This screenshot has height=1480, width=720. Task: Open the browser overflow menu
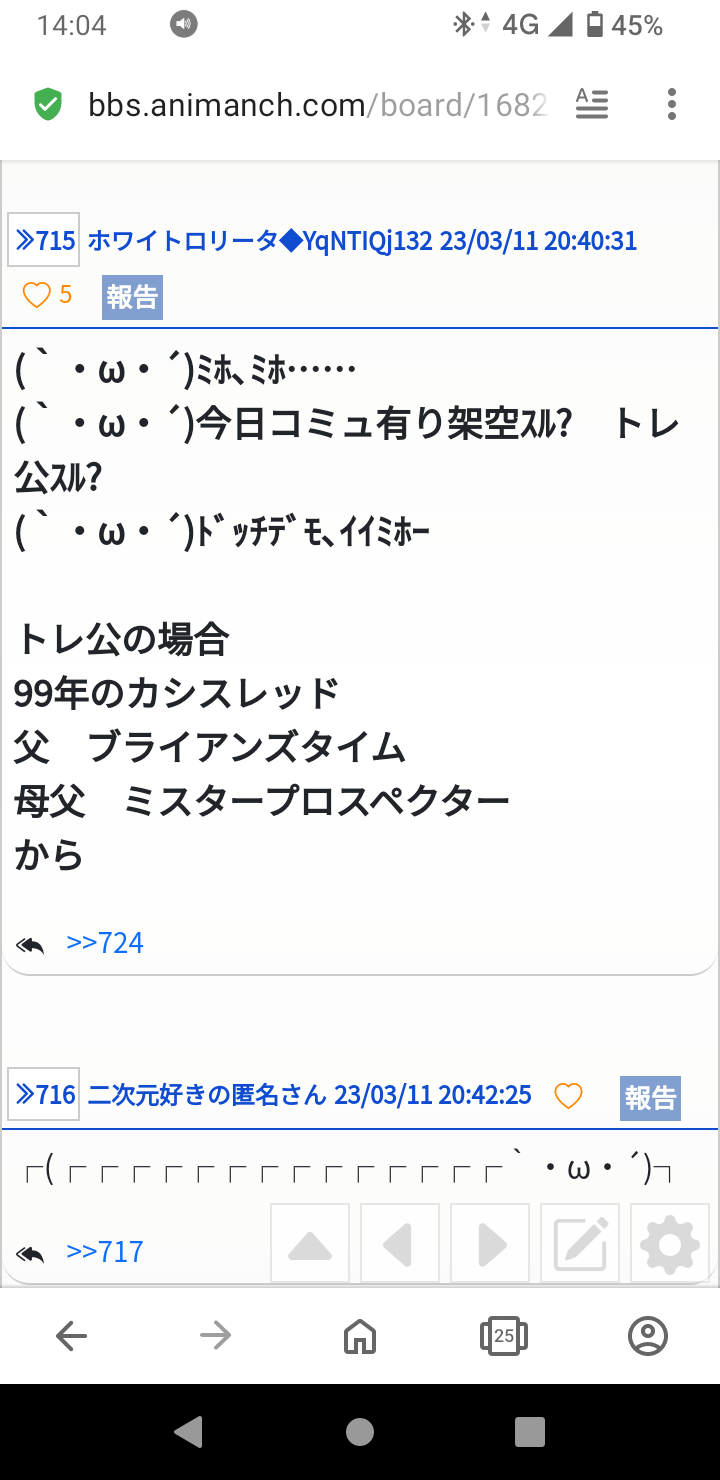(x=671, y=104)
